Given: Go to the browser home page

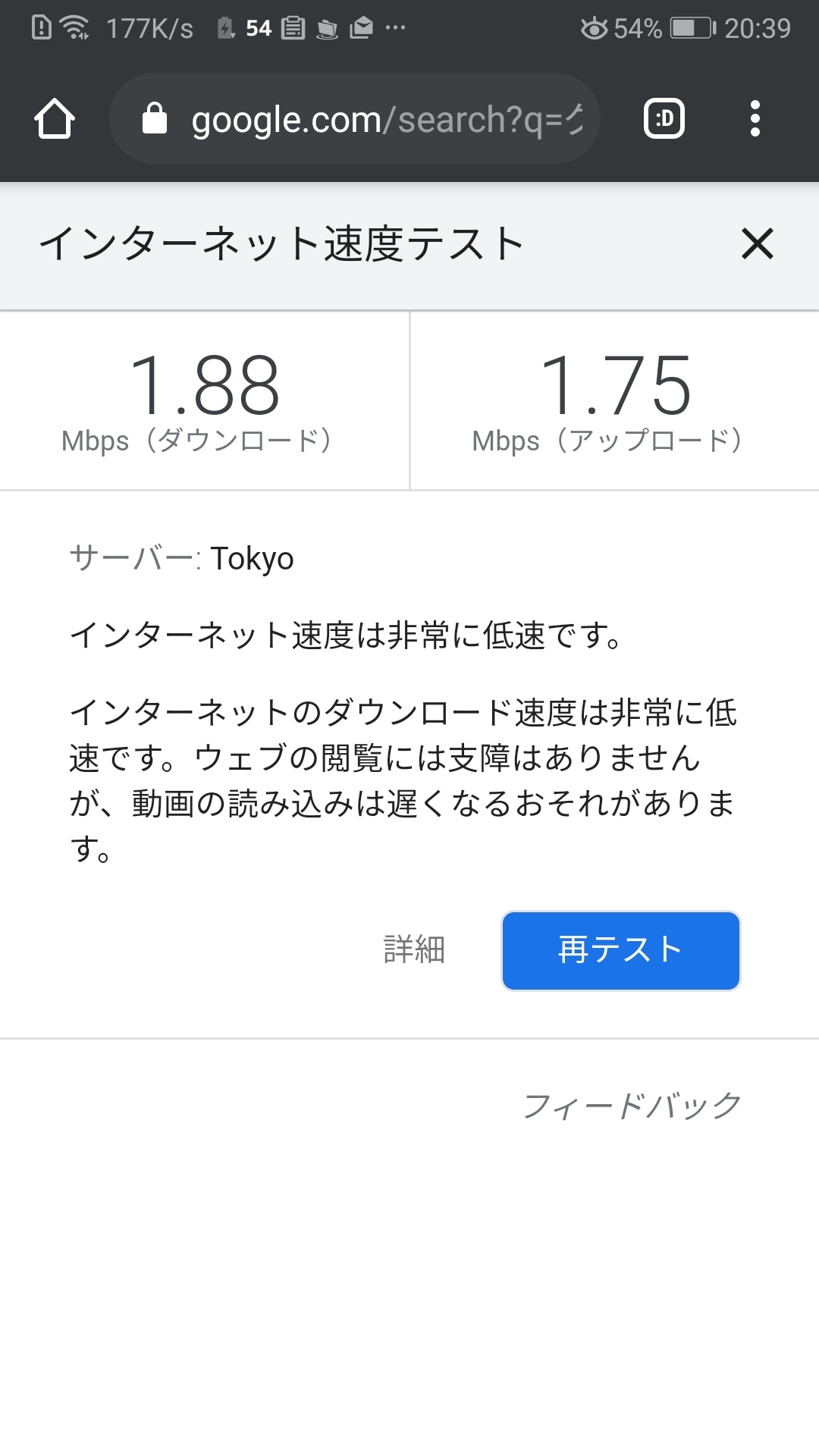Looking at the screenshot, I should coord(55,119).
